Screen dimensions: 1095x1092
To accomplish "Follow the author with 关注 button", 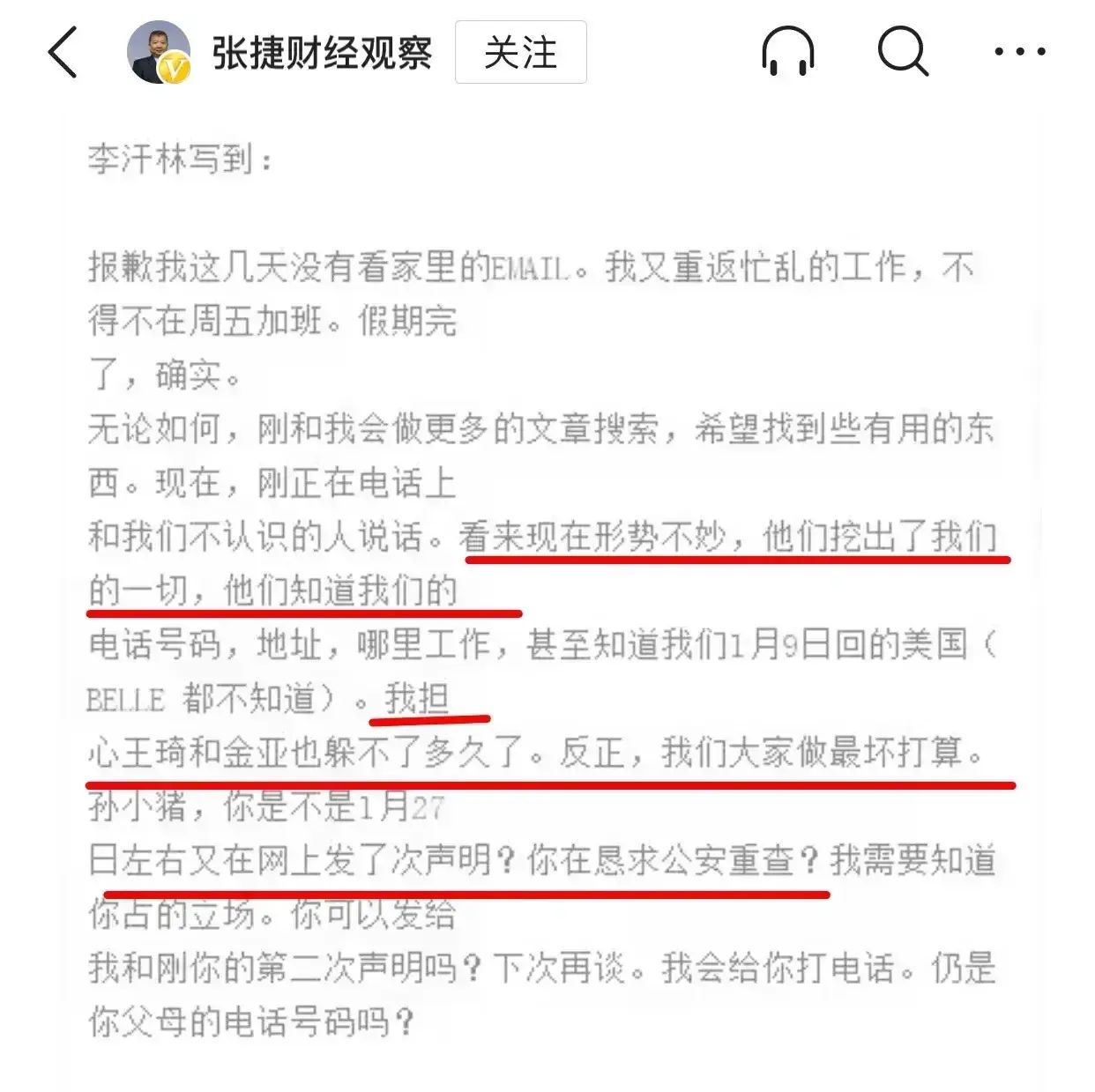I will pyautogui.click(x=520, y=53).
